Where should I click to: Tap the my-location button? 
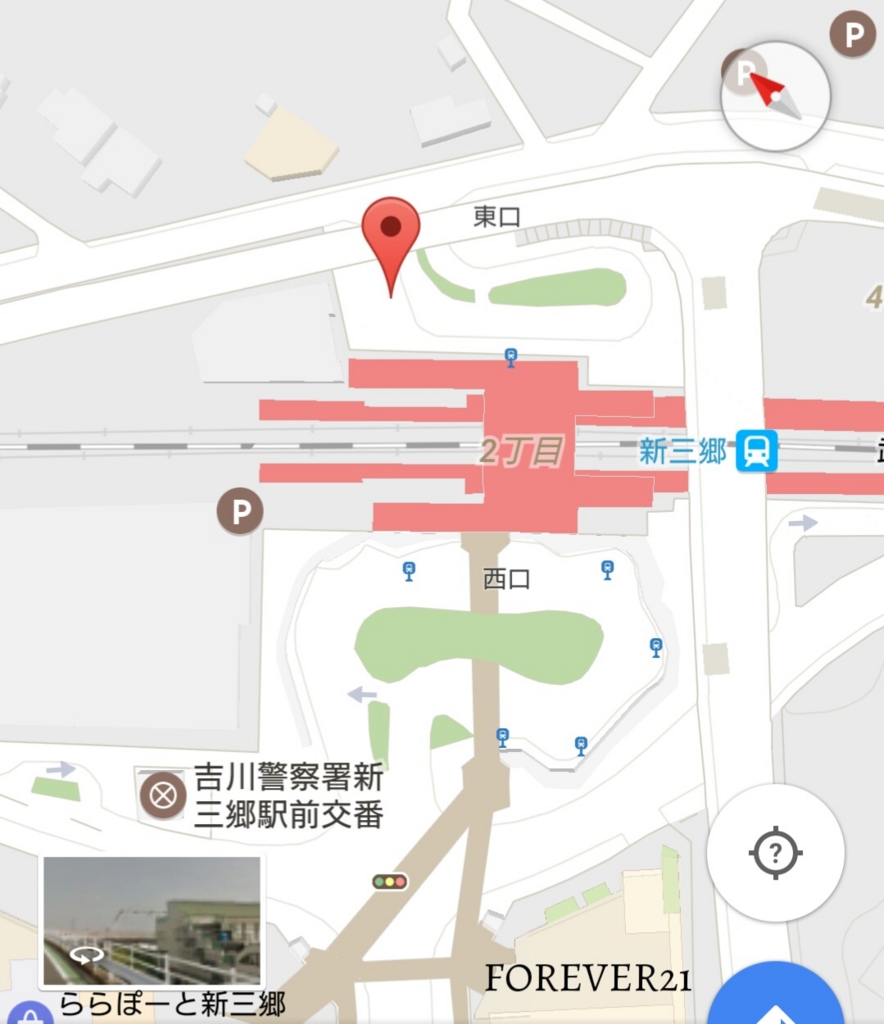point(776,853)
